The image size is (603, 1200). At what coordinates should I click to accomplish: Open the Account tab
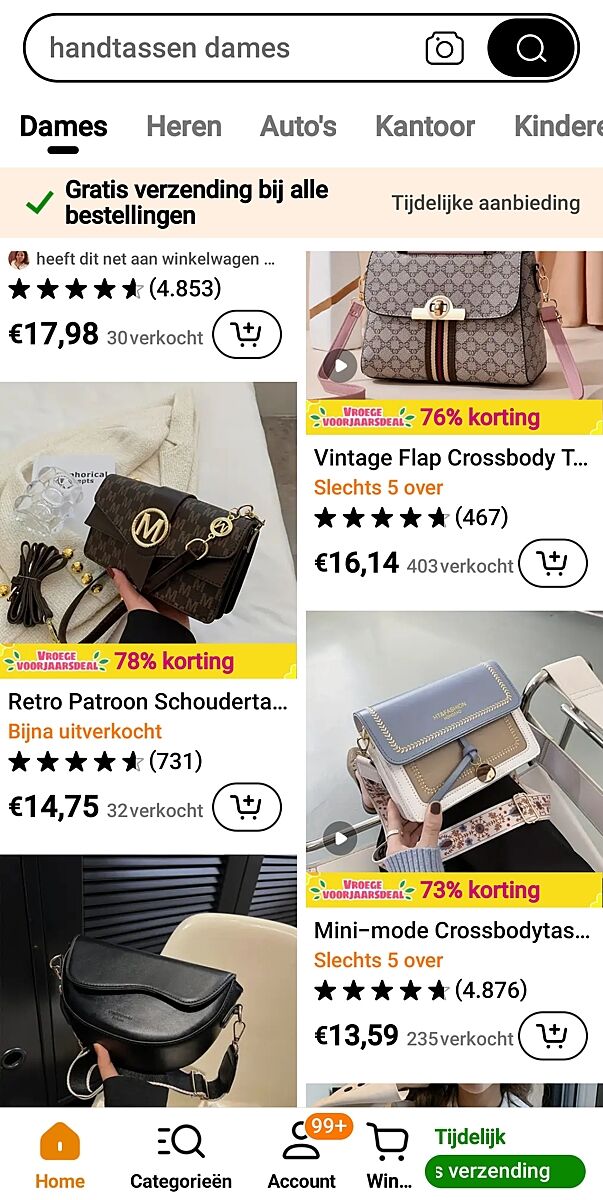coord(302,1155)
